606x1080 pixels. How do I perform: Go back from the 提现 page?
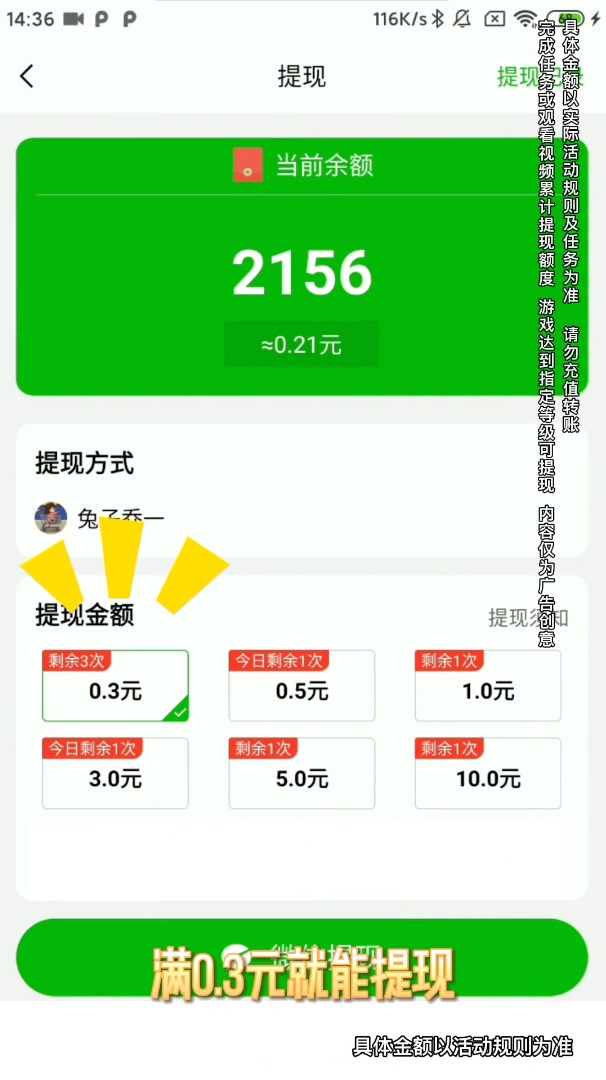[27, 76]
